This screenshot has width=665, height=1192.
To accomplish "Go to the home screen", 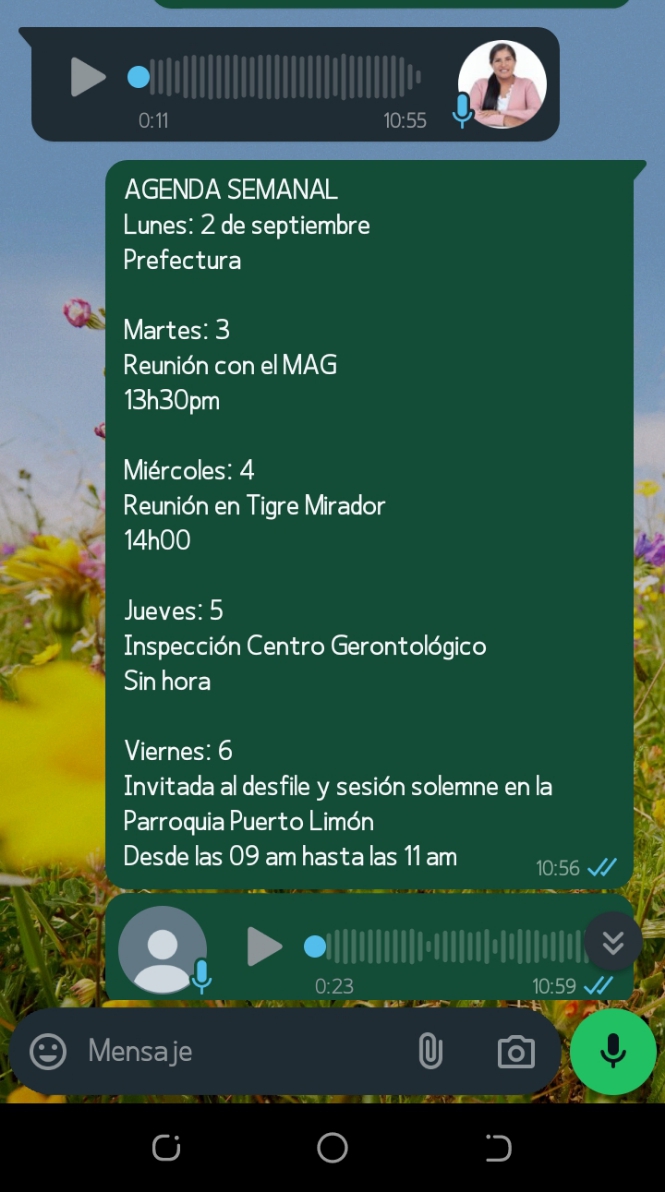I will pos(332,1147).
